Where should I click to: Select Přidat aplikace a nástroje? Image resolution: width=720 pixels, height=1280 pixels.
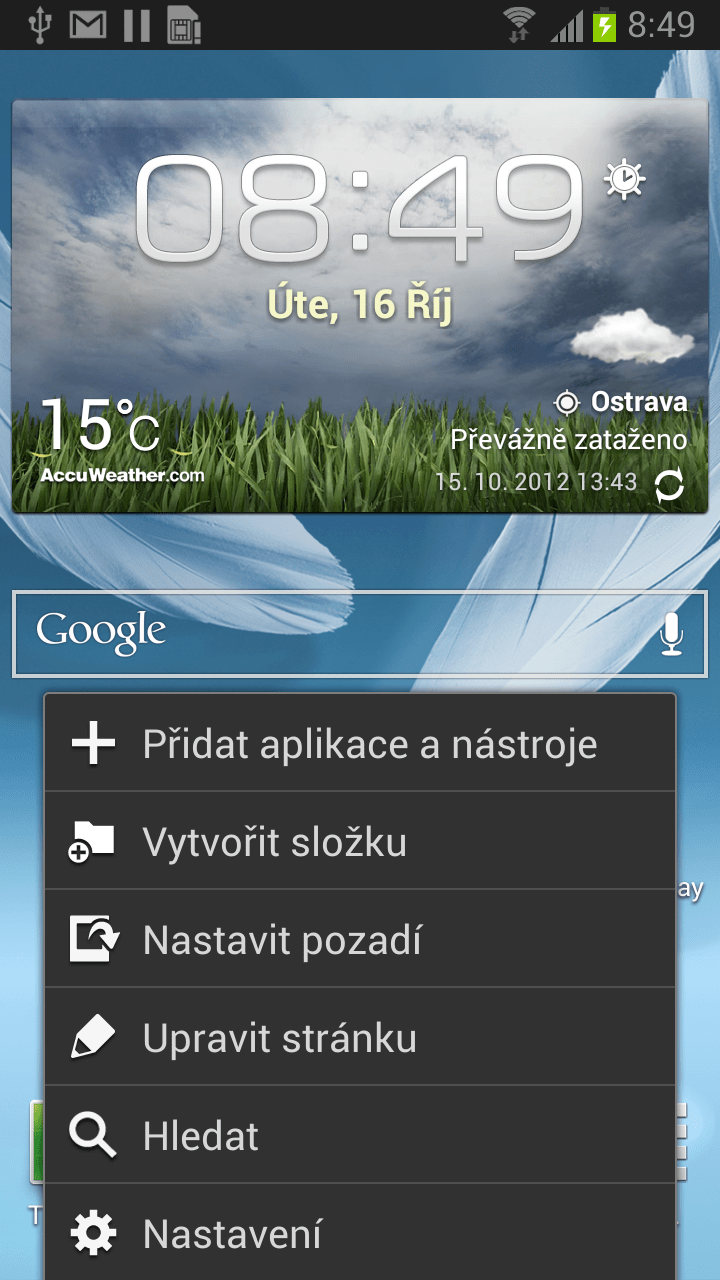360,744
